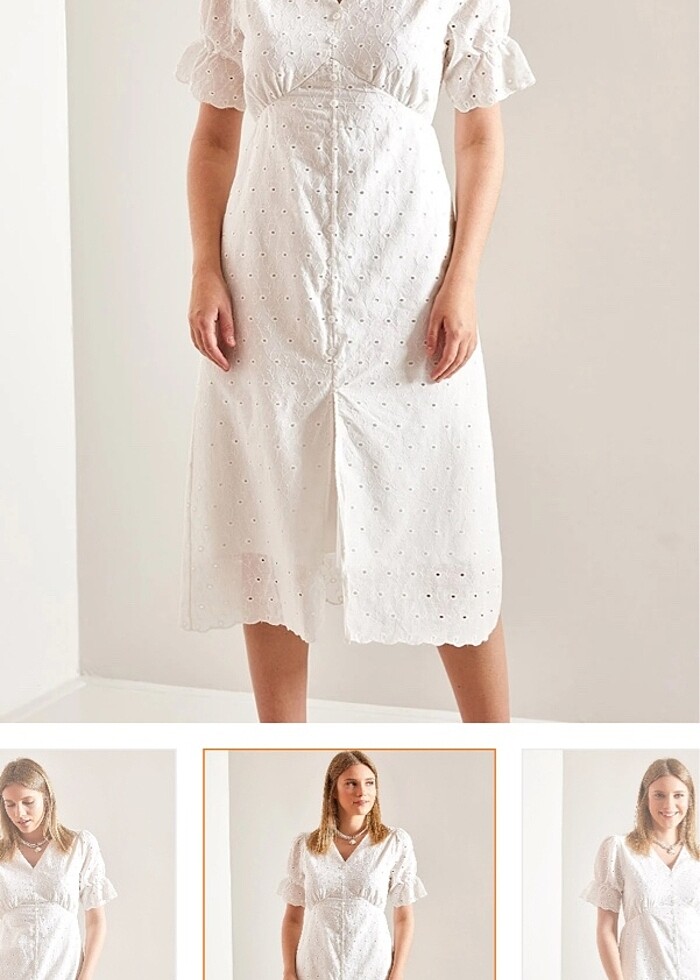Select the thumbnail of the smiling model

click(612, 865)
